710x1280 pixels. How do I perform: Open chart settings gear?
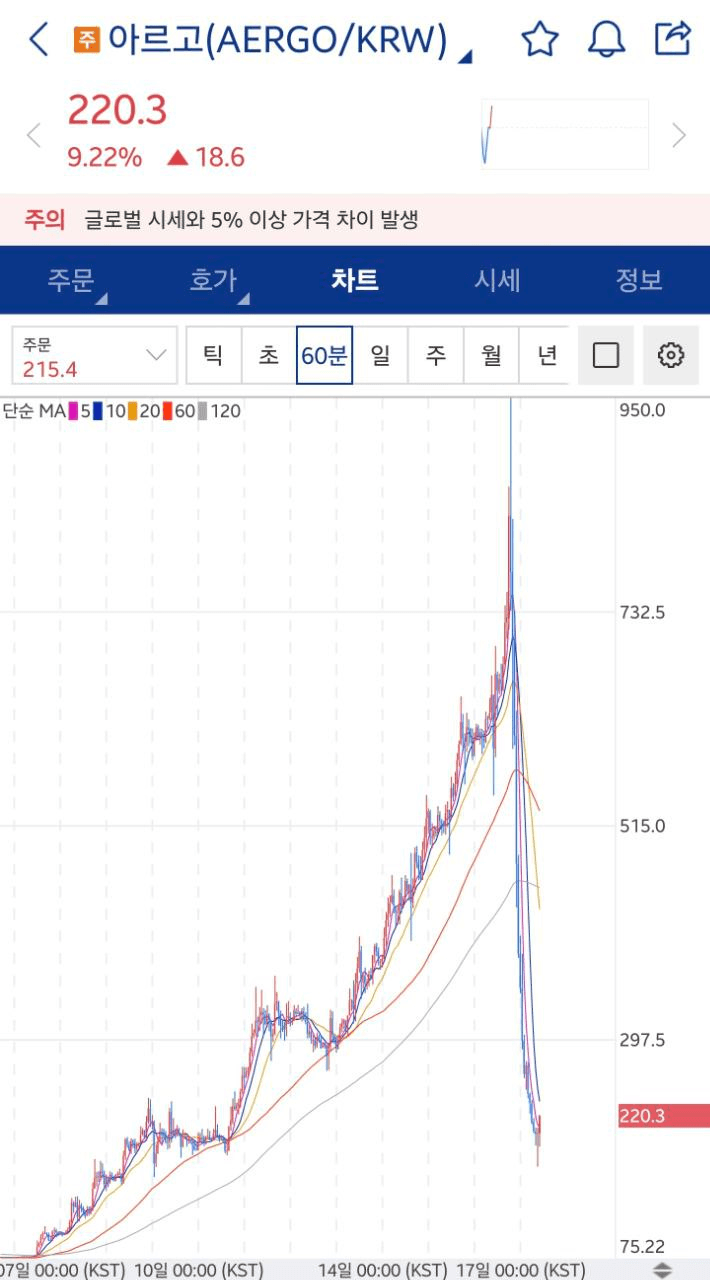coord(671,355)
